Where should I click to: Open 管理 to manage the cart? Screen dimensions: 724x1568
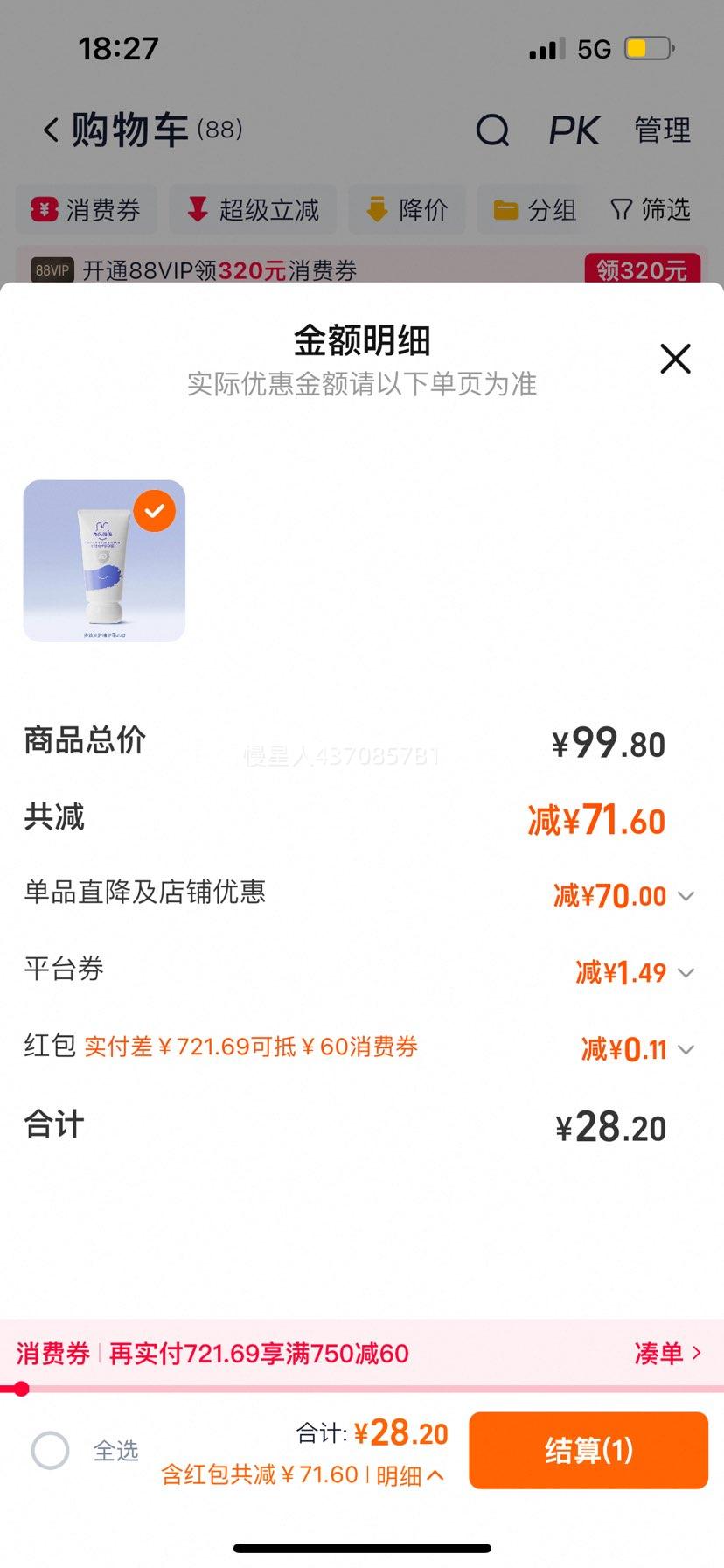click(x=662, y=130)
